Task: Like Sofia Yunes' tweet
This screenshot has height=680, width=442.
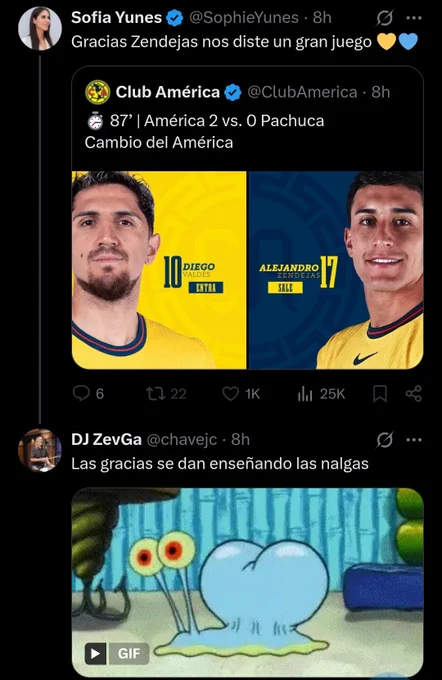Action: point(241,394)
